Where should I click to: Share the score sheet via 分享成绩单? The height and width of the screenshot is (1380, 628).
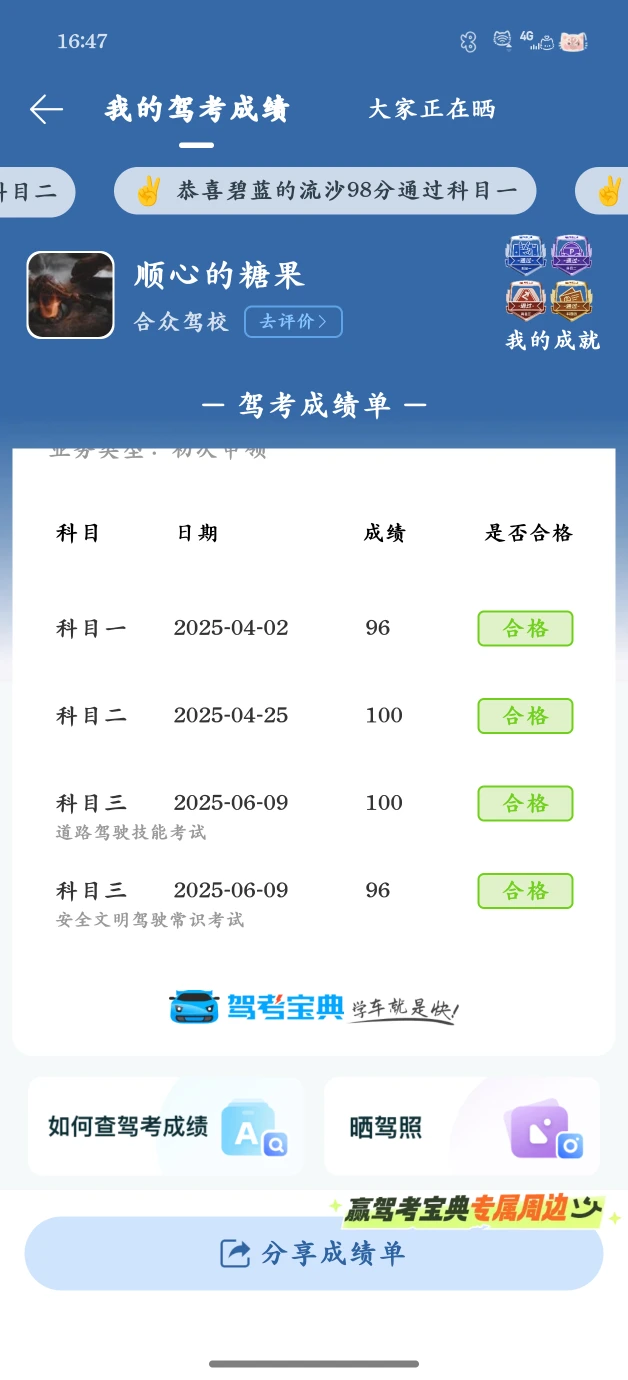coord(314,1253)
